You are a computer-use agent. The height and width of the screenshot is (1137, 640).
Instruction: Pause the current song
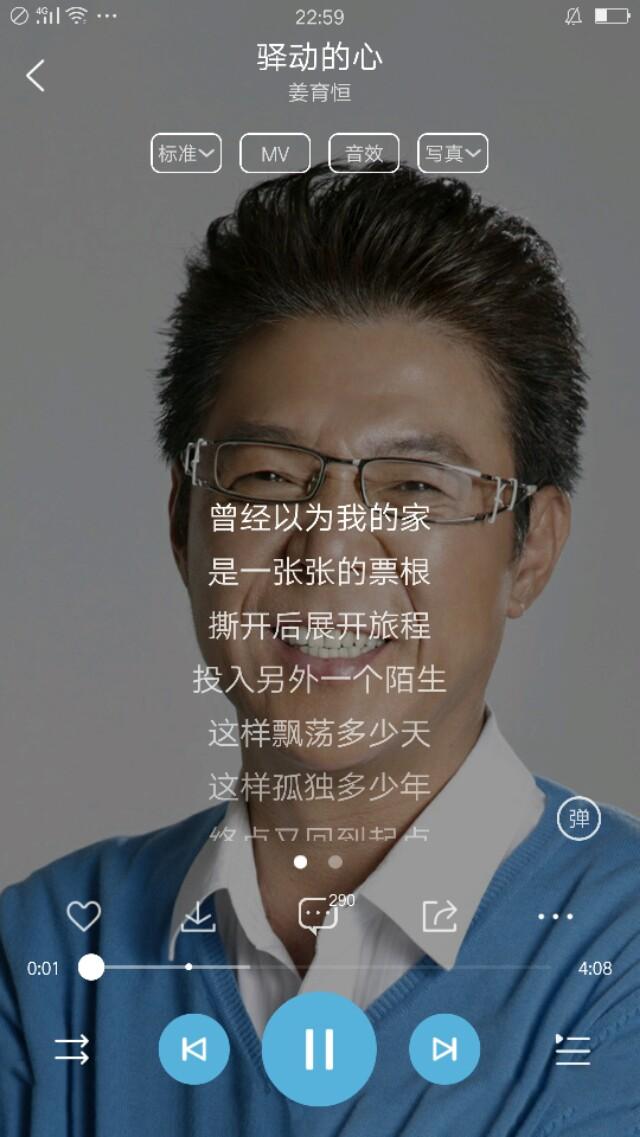tap(319, 1049)
